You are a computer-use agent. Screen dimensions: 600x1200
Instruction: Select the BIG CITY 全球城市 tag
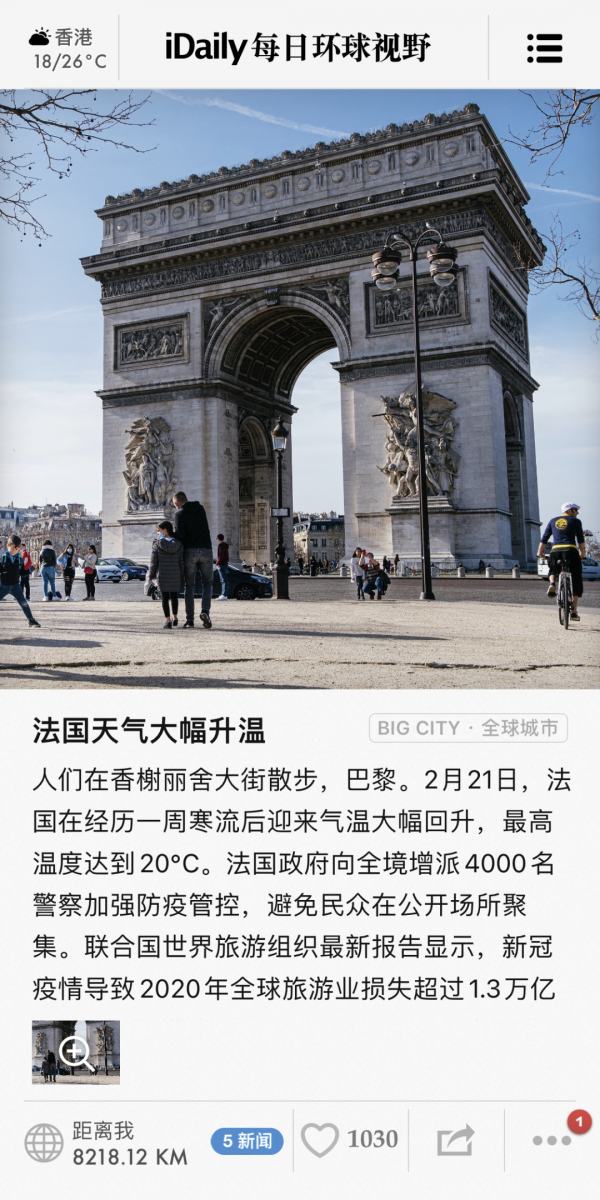click(468, 728)
